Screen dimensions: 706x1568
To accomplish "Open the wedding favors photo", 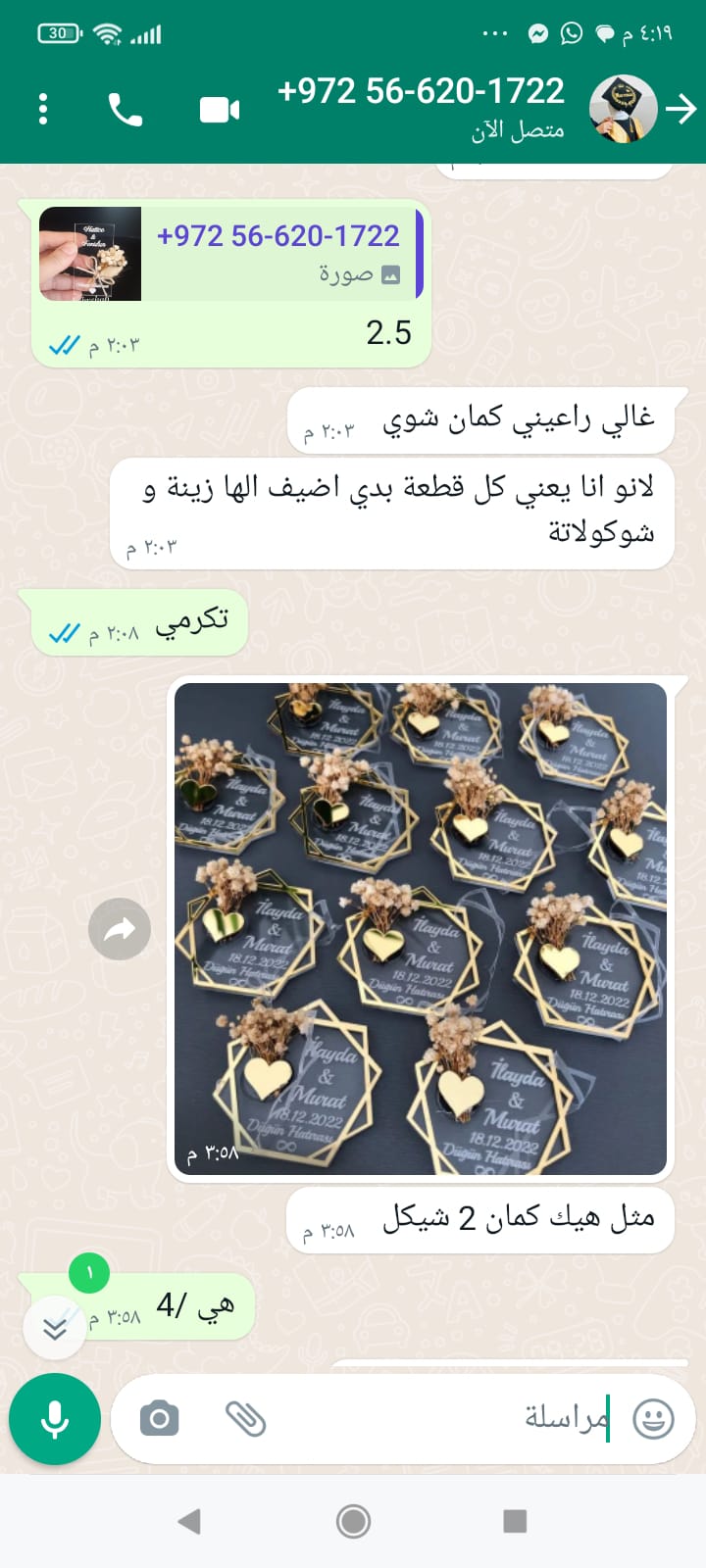I will pyautogui.click(x=421, y=927).
